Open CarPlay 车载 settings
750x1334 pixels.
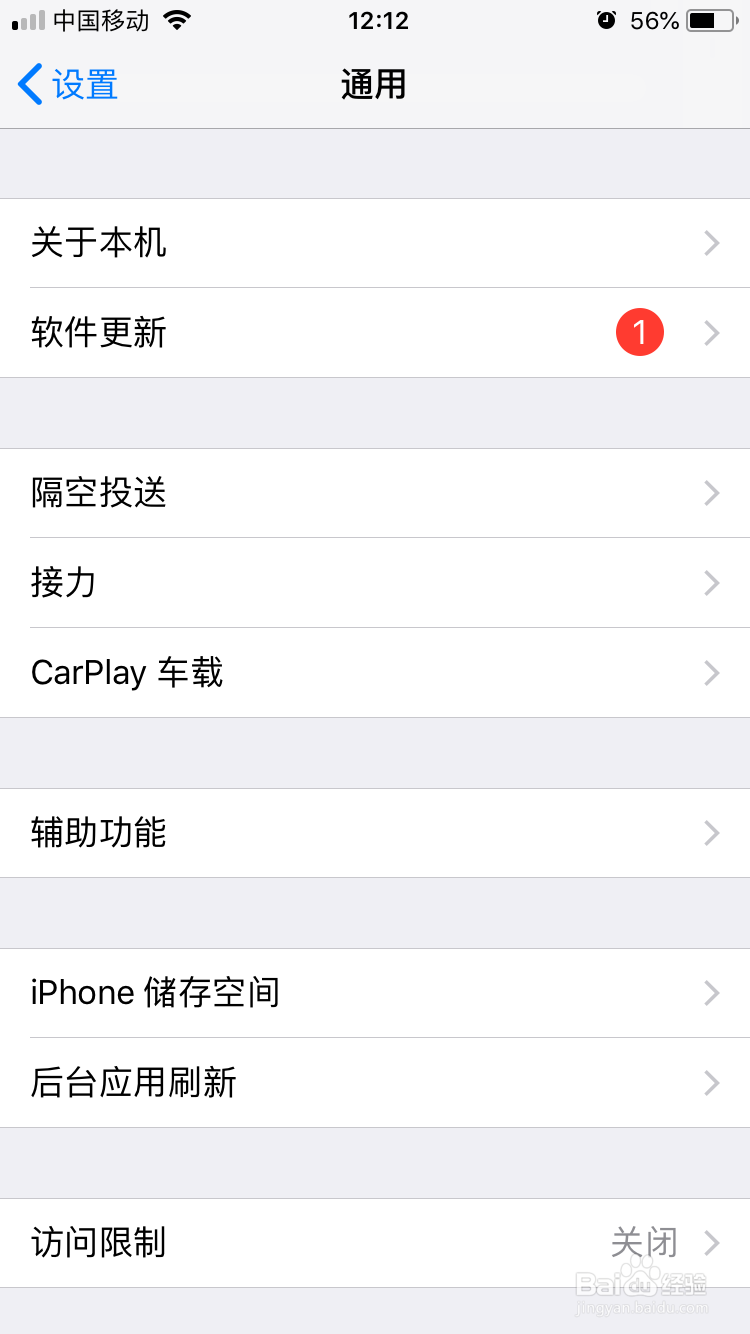pyautogui.click(x=300, y=672)
